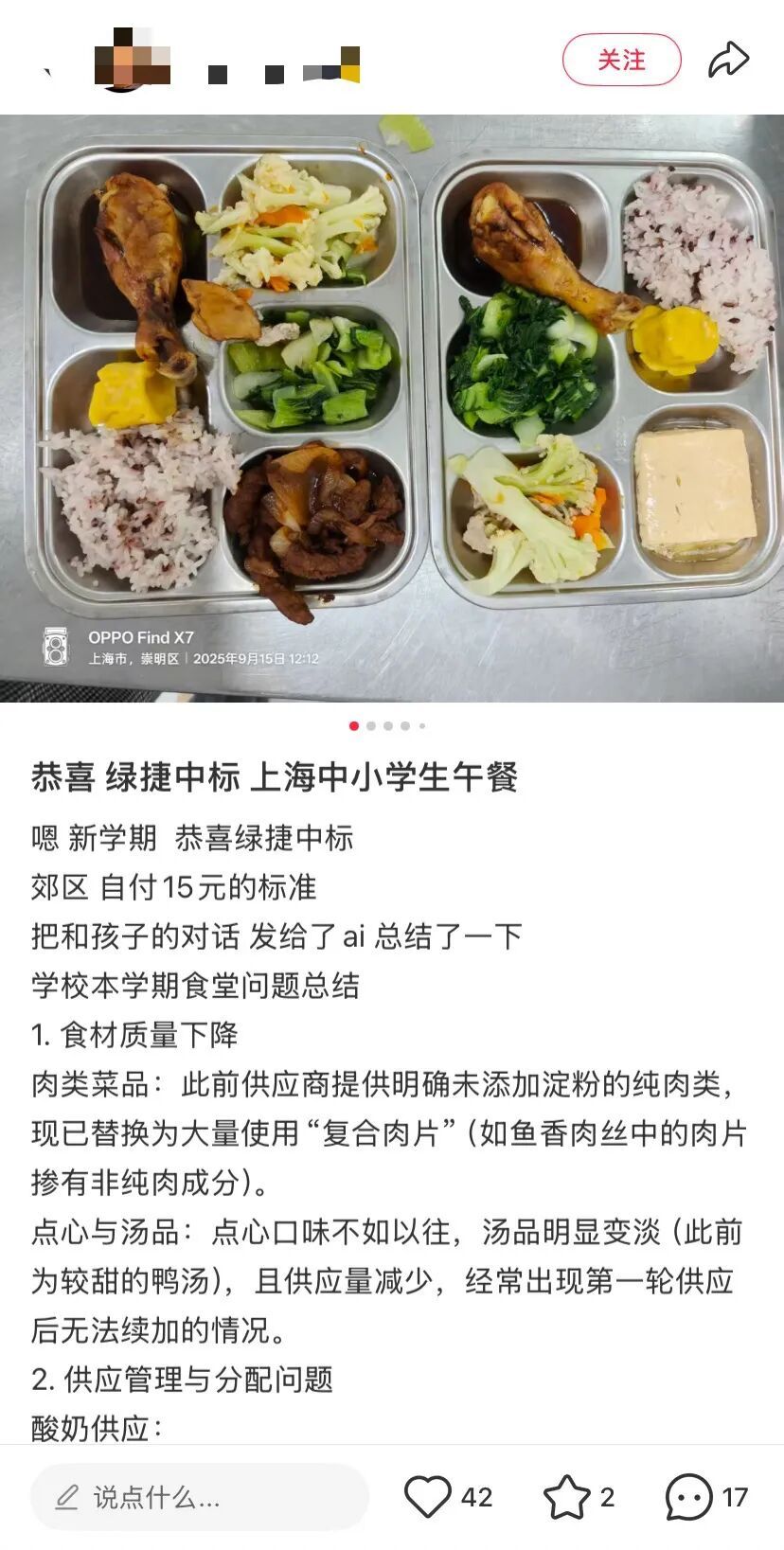Save the post with star icon
The image size is (784, 1550).
click(566, 1497)
